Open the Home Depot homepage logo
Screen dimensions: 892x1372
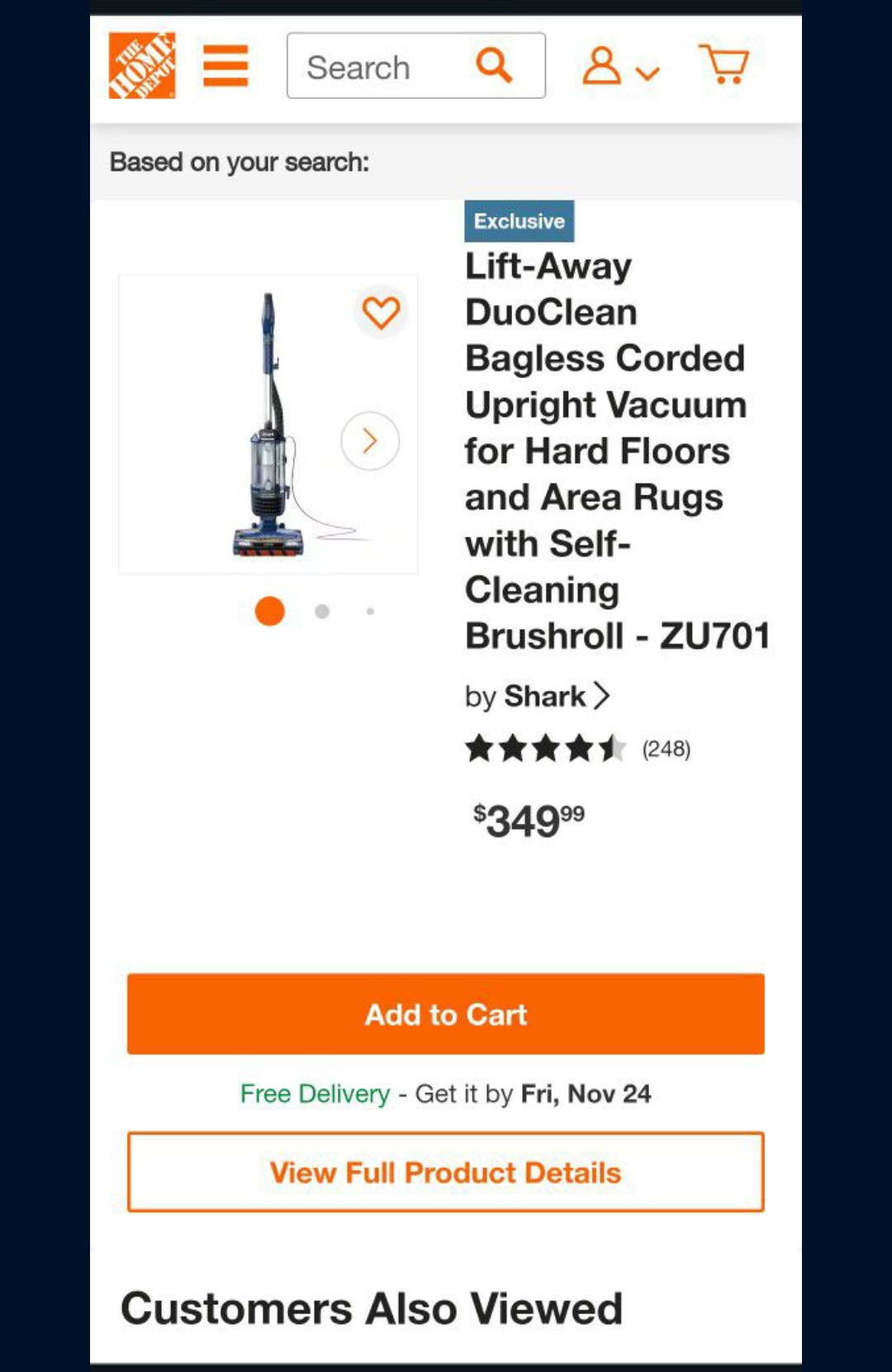tap(142, 65)
